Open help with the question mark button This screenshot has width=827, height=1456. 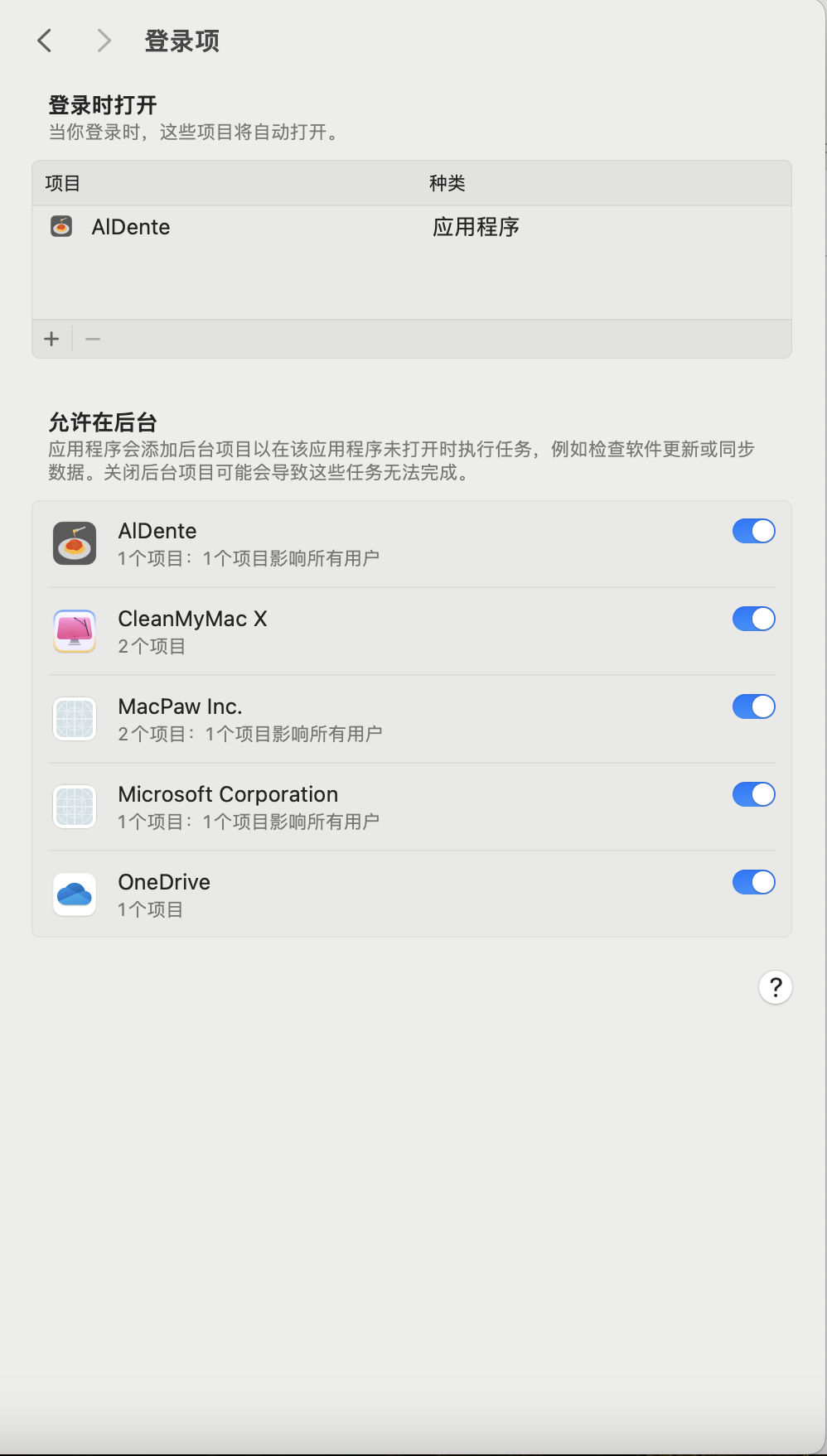[x=775, y=987]
